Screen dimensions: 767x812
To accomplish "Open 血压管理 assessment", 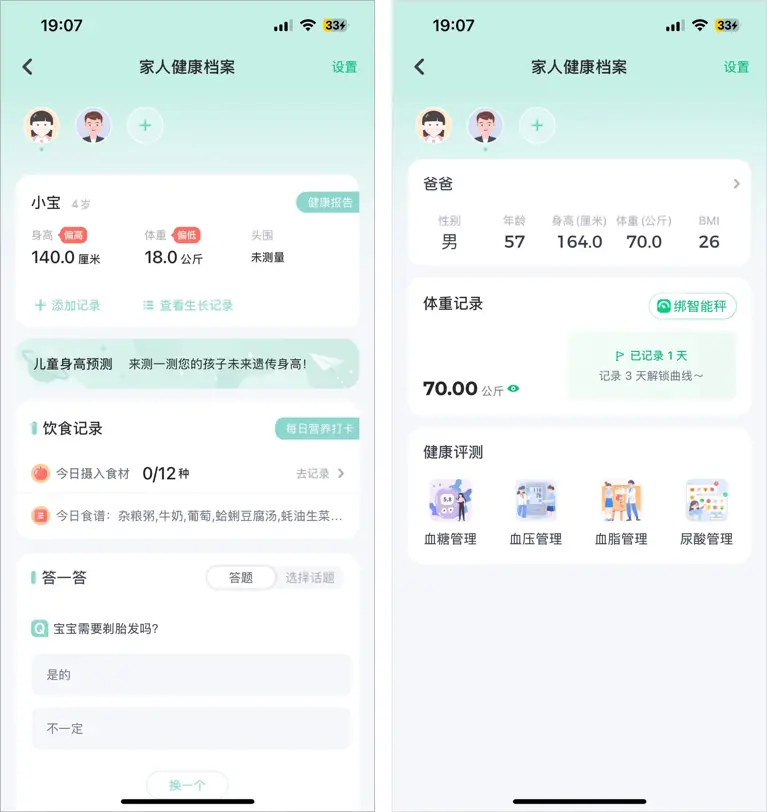I will [536, 513].
